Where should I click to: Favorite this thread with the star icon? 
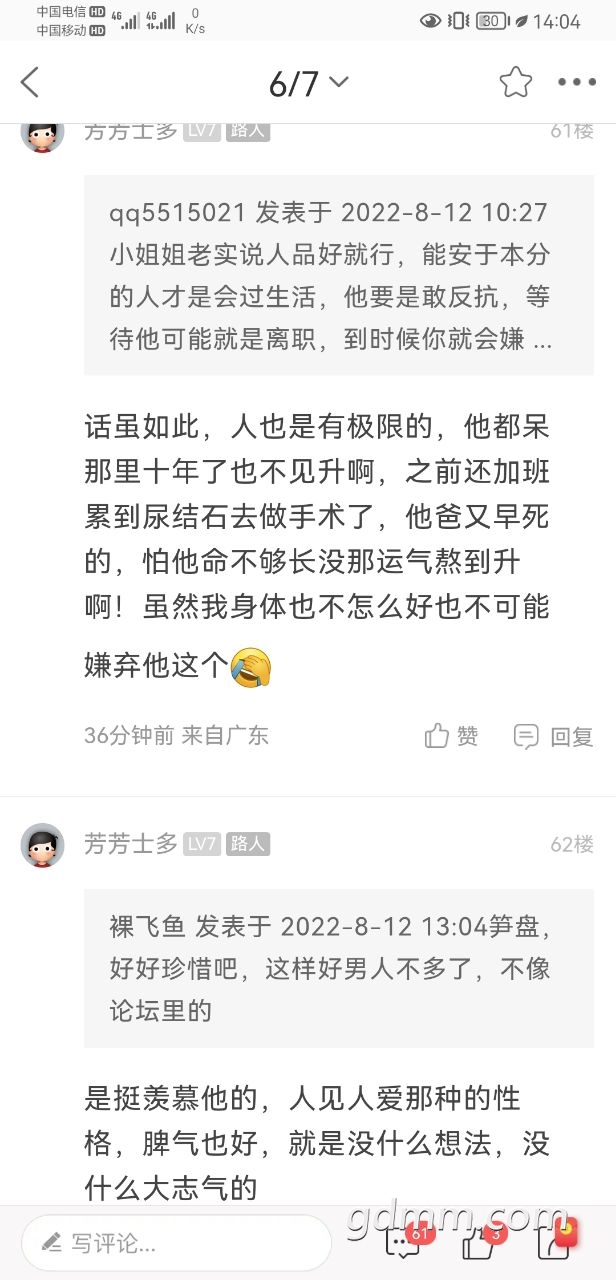pos(515,83)
